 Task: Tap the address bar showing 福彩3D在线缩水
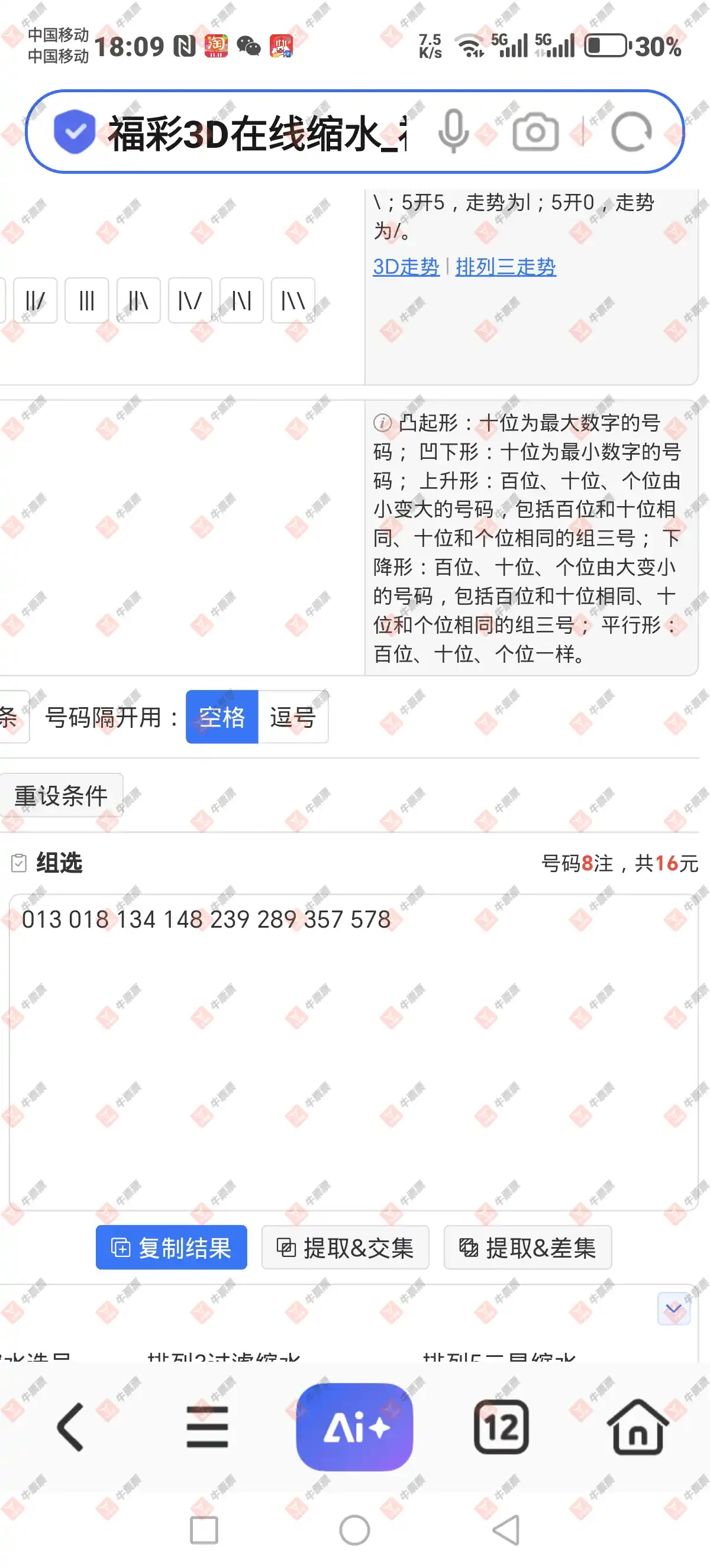tap(256, 132)
